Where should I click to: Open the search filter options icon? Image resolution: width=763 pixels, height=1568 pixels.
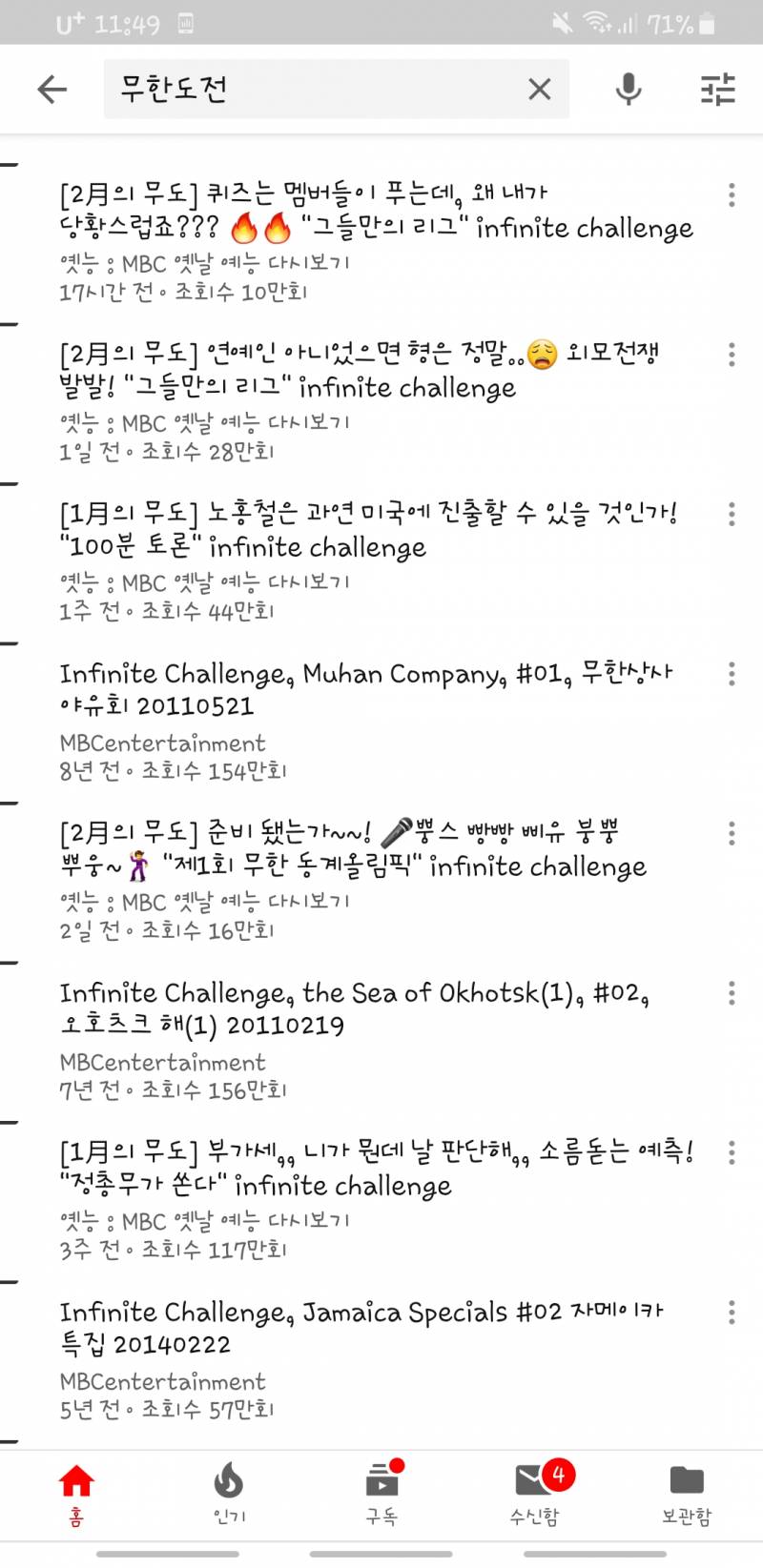(x=716, y=88)
